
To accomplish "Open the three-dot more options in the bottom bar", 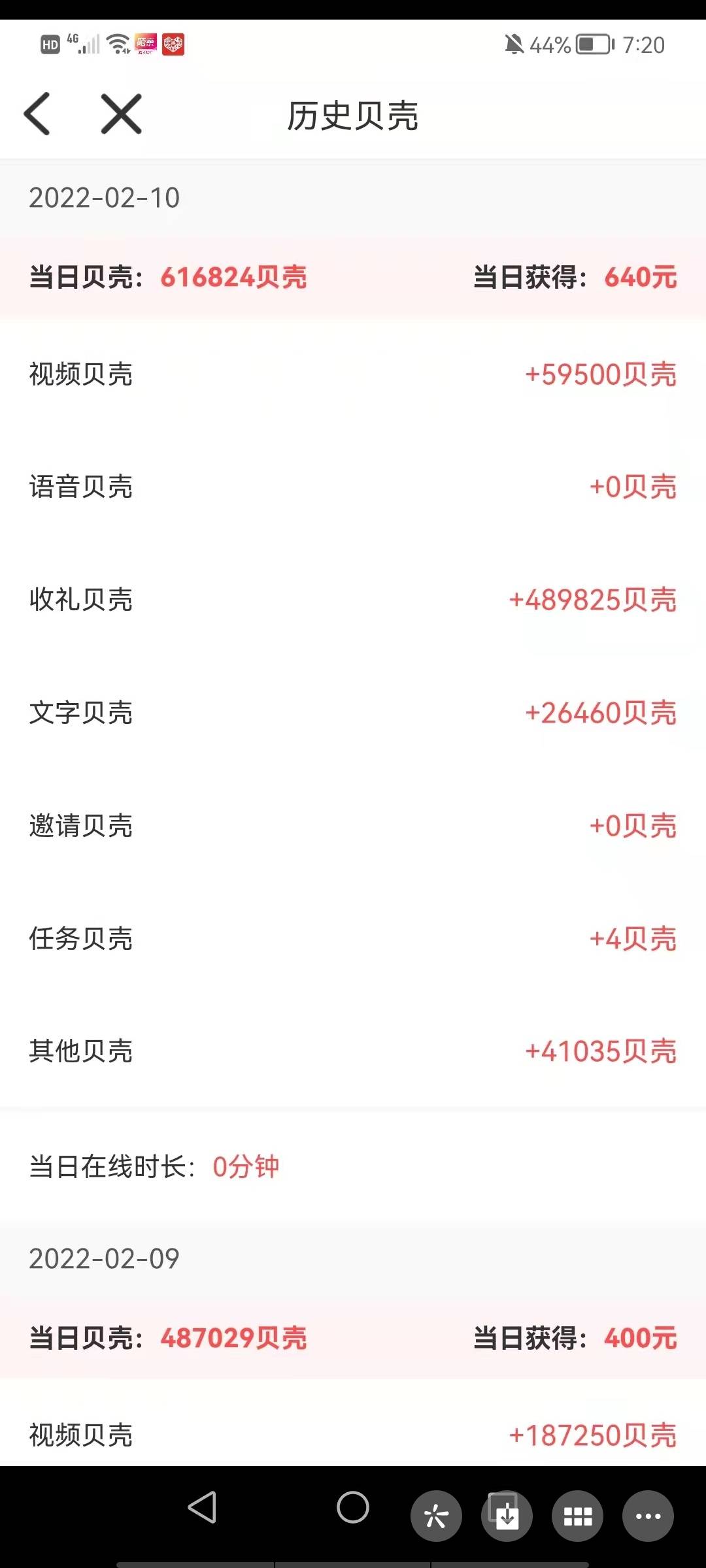I will (x=648, y=1516).
